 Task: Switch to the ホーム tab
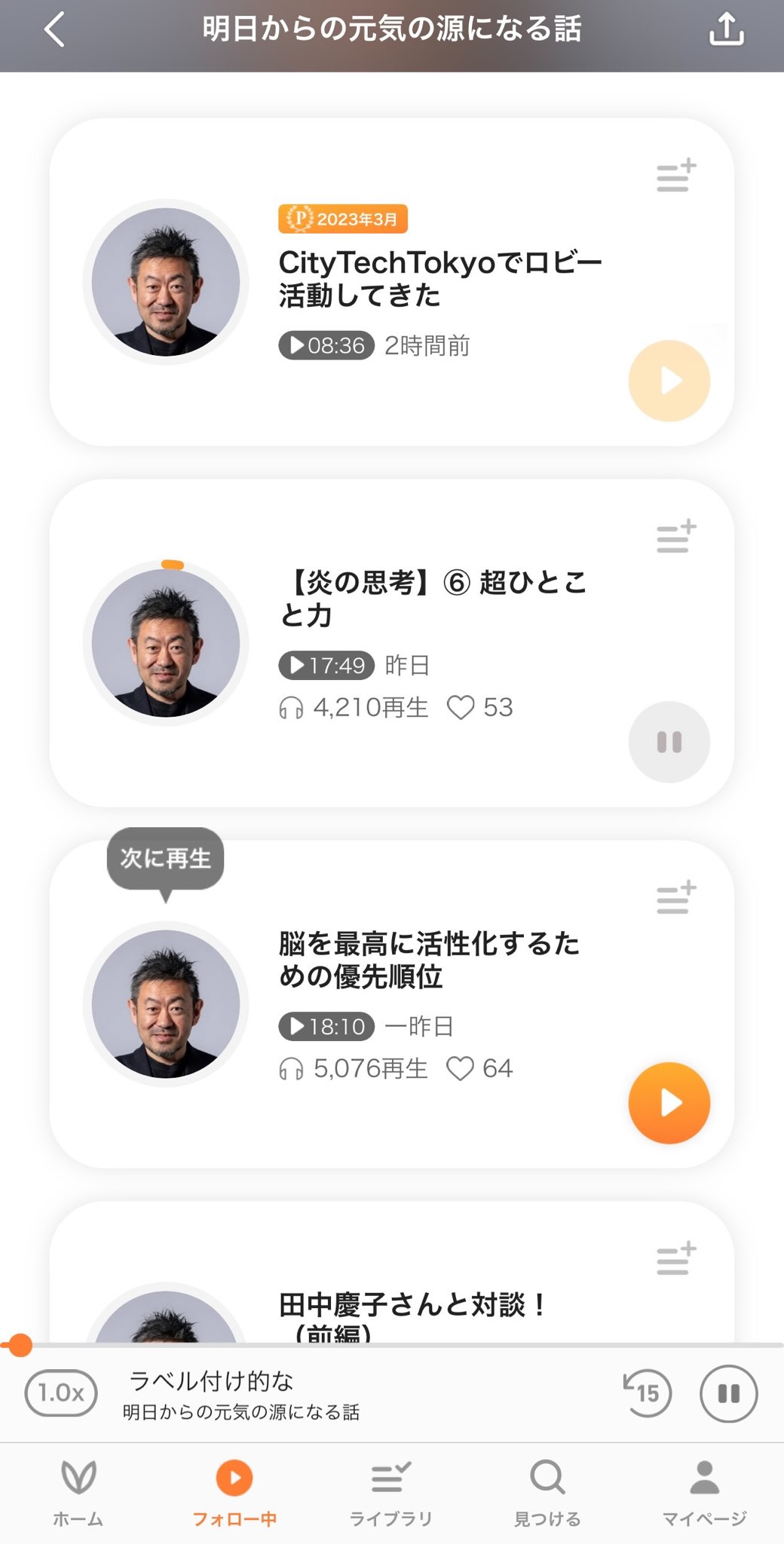click(78, 1493)
